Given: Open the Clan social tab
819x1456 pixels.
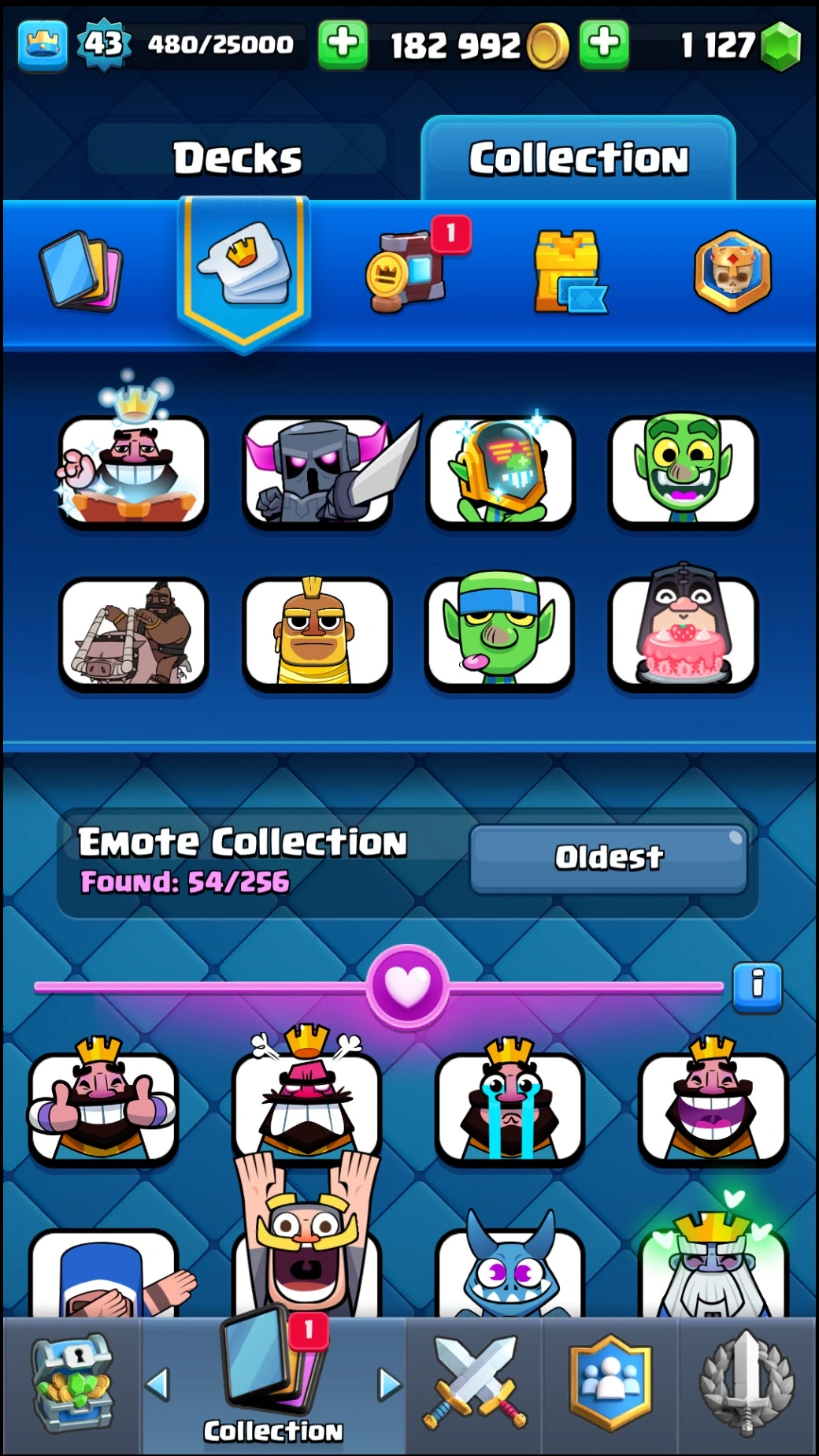Looking at the screenshot, I should point(611,1387).
